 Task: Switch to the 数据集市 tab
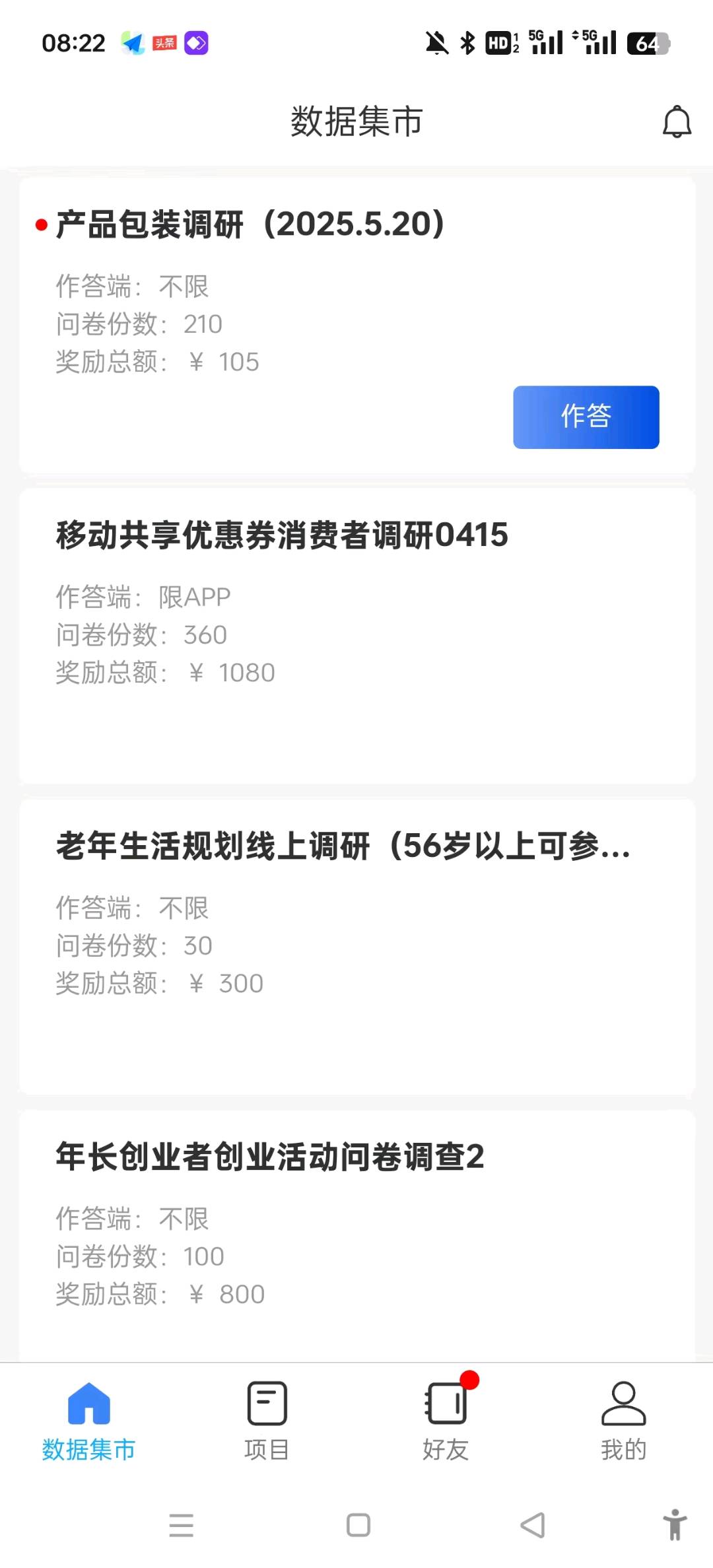[x=89, y=1421]
